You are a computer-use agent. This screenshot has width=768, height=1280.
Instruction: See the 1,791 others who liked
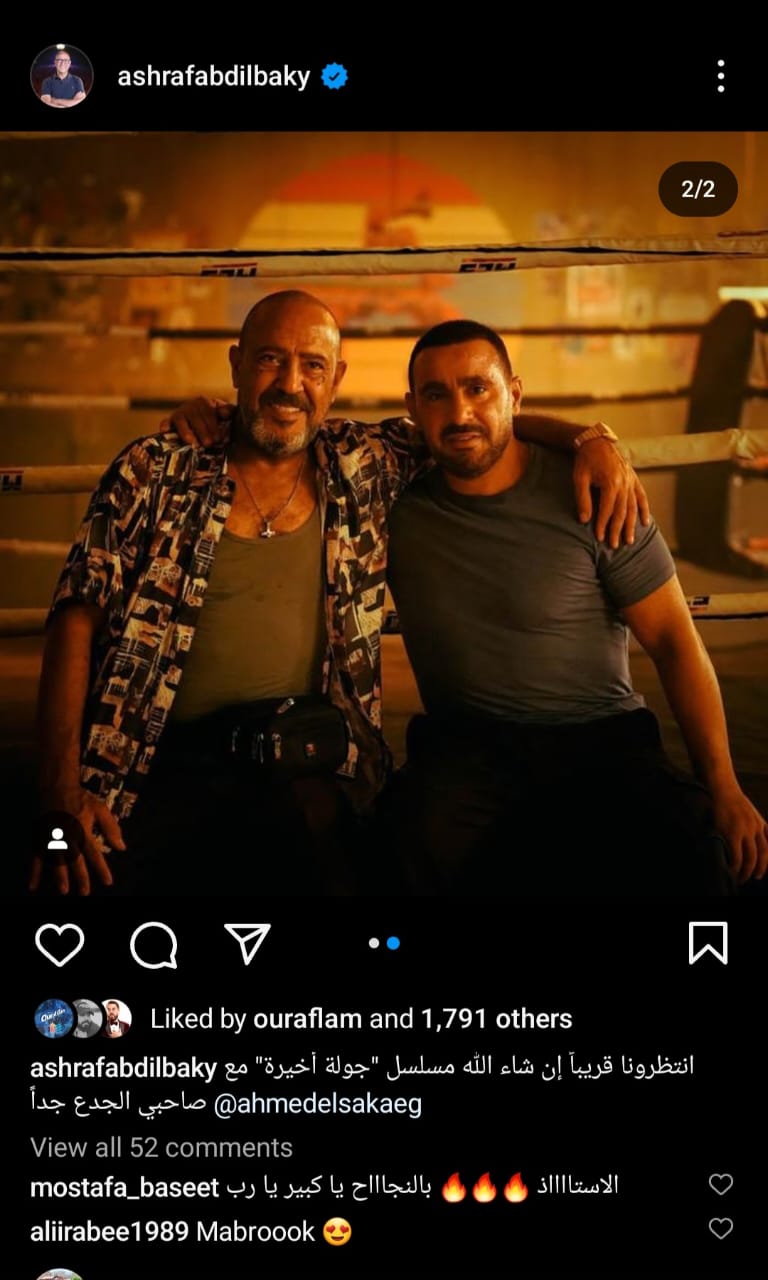click(x=496, y=1019)
